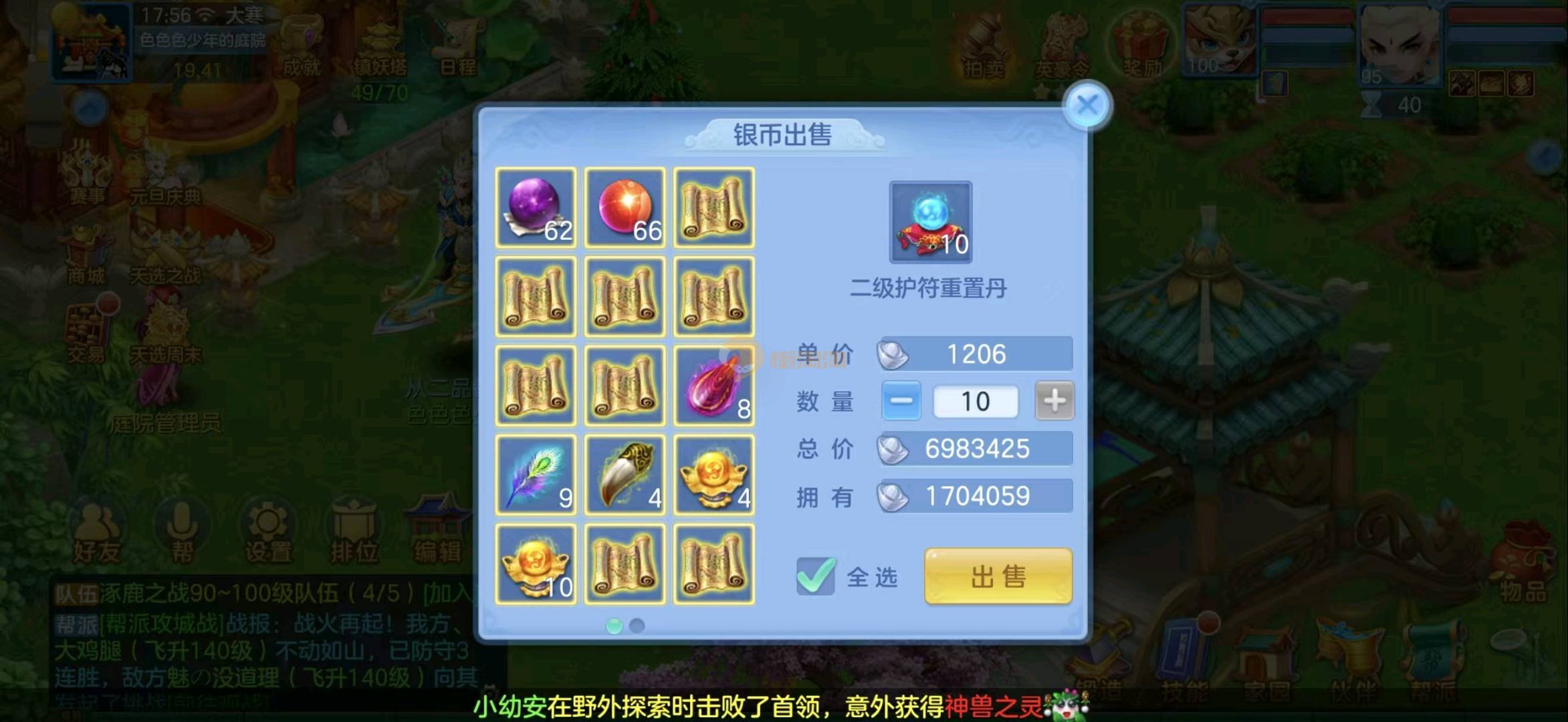Decrease quantity with the minus button
Image resolution: width=1568 pixels, height=722 pixels.
tap(901, 401)
